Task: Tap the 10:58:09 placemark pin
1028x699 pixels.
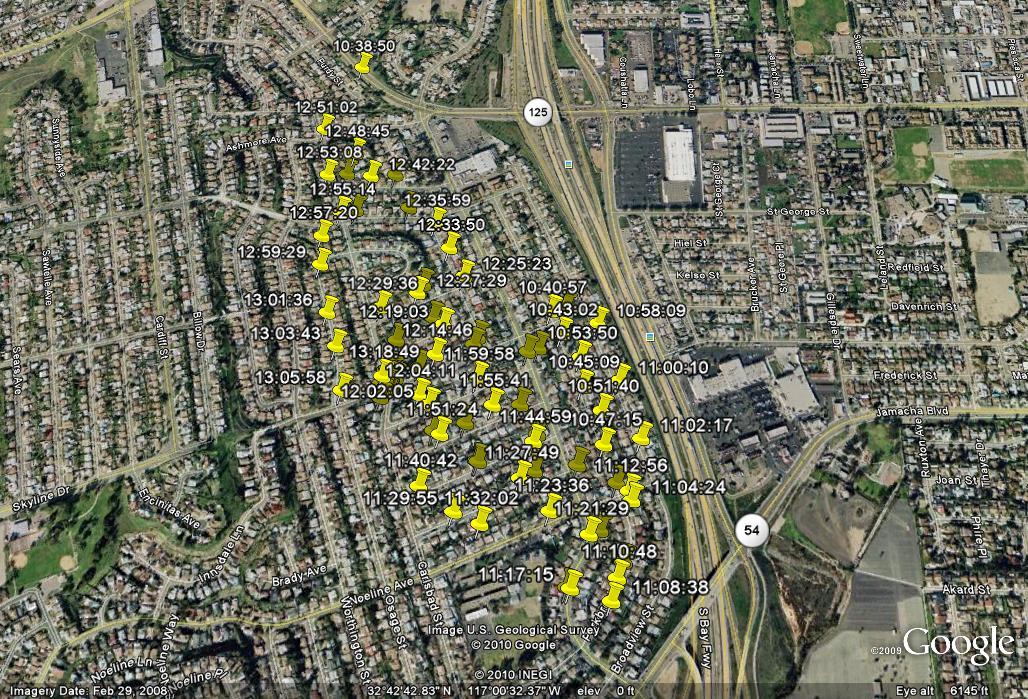Action: tap(601, 316)
